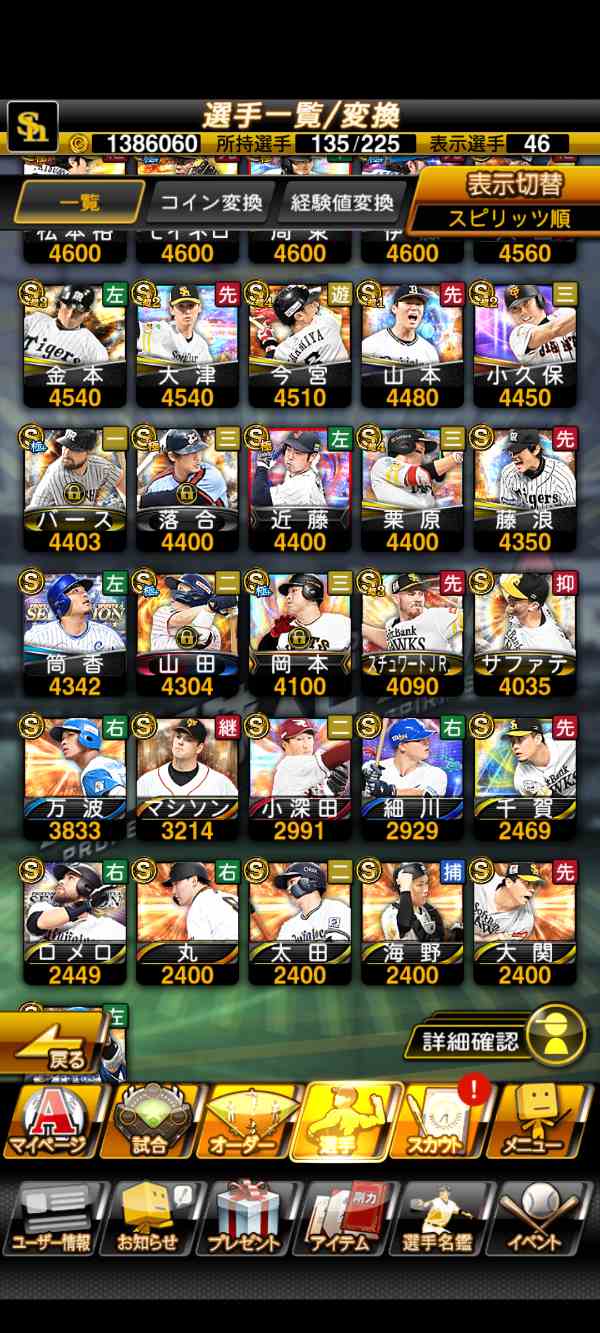The height and width of the screenshot is (1333, 600).
Task: Switch to the コイン変換 tab
Action: pos(211,203)
